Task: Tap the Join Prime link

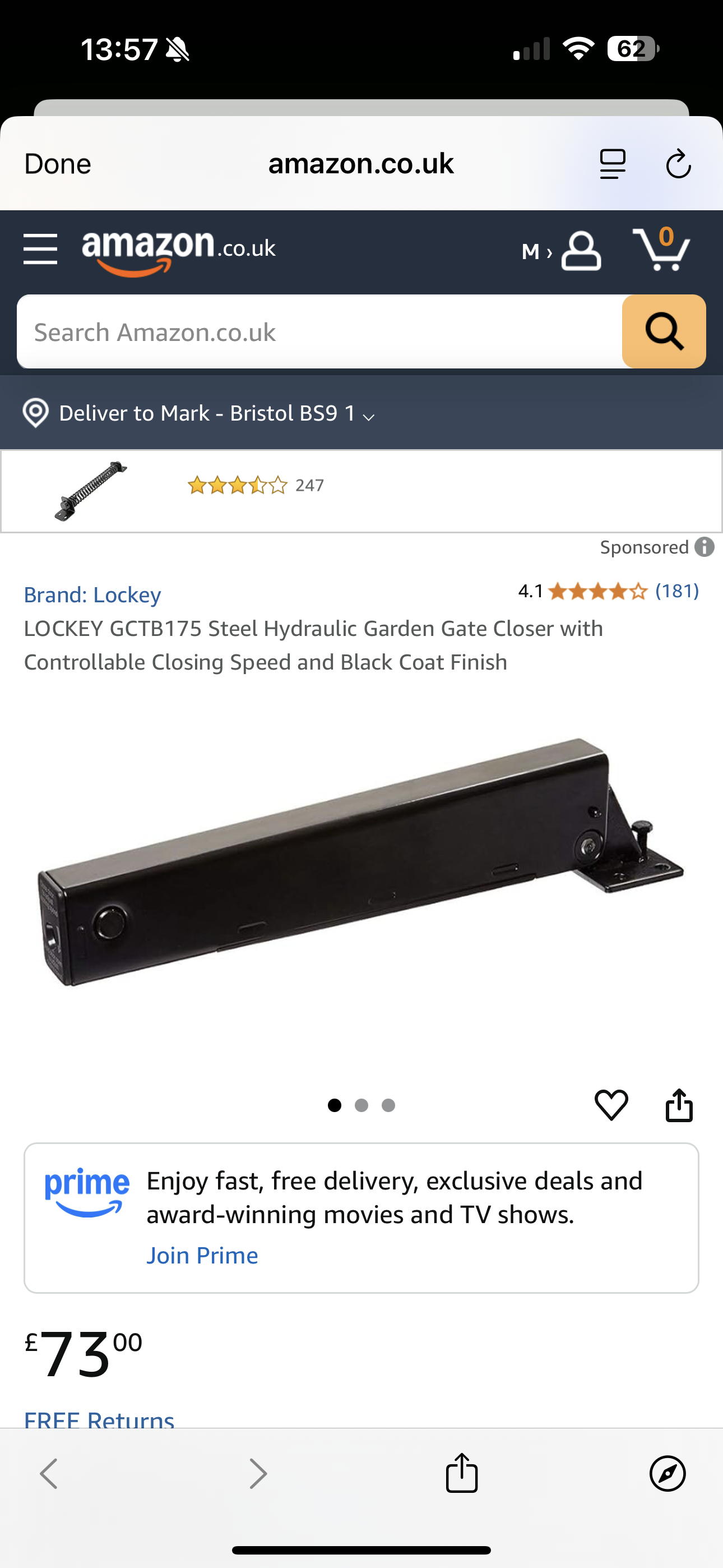Action: pyautogui.click(x=202, y=1256)
